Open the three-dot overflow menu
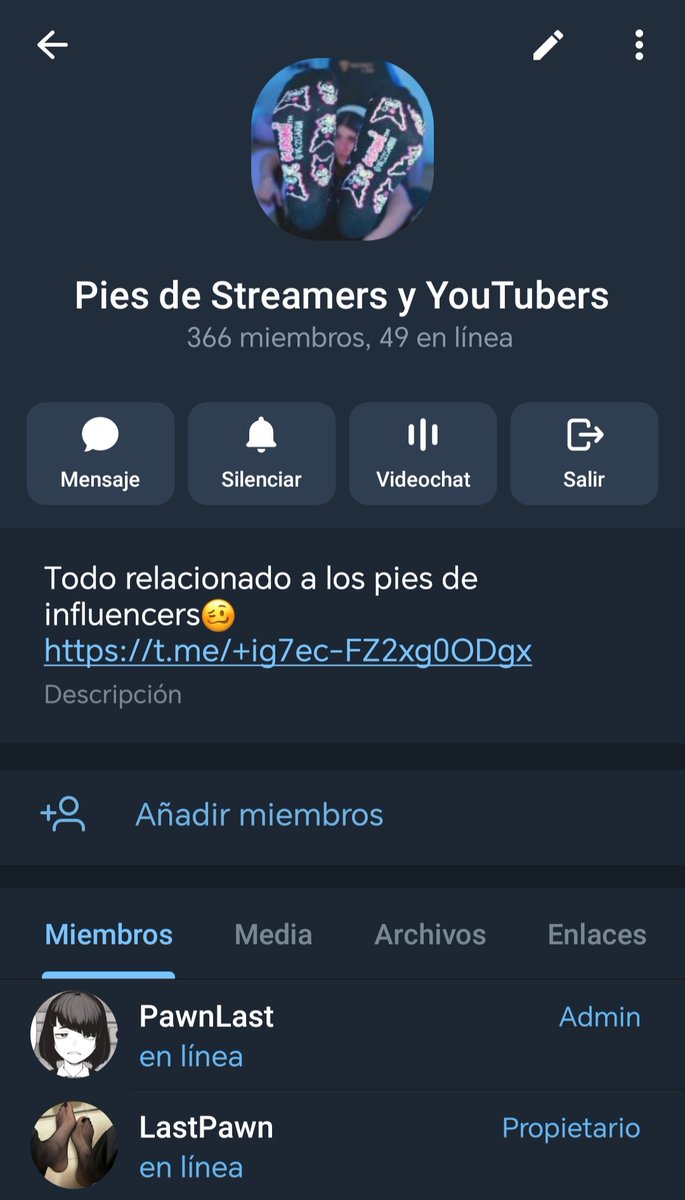The height and width of the screenshot is (1200, 685). tap(639, 45)
